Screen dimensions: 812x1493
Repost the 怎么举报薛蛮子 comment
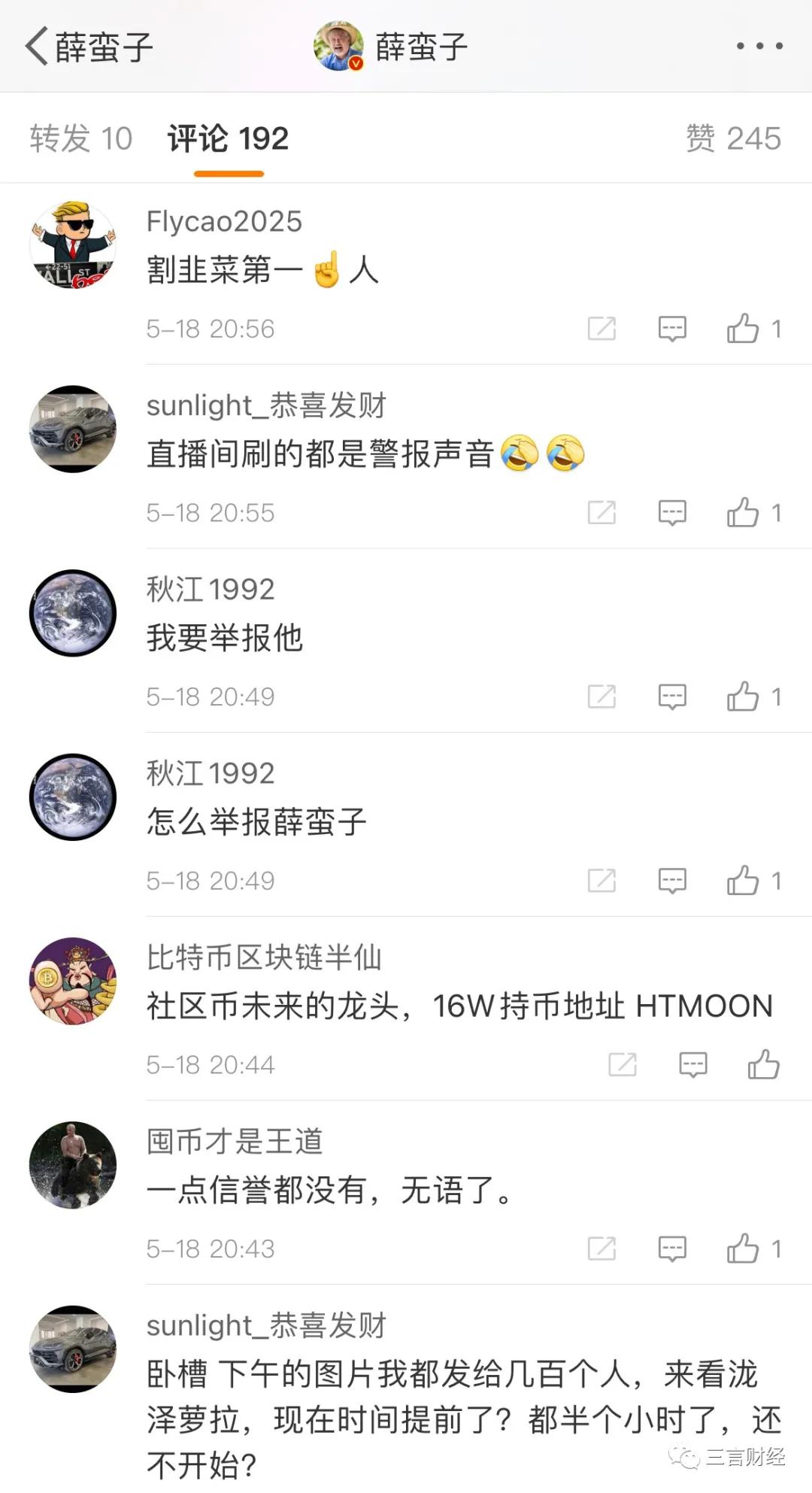click(601, 881)
